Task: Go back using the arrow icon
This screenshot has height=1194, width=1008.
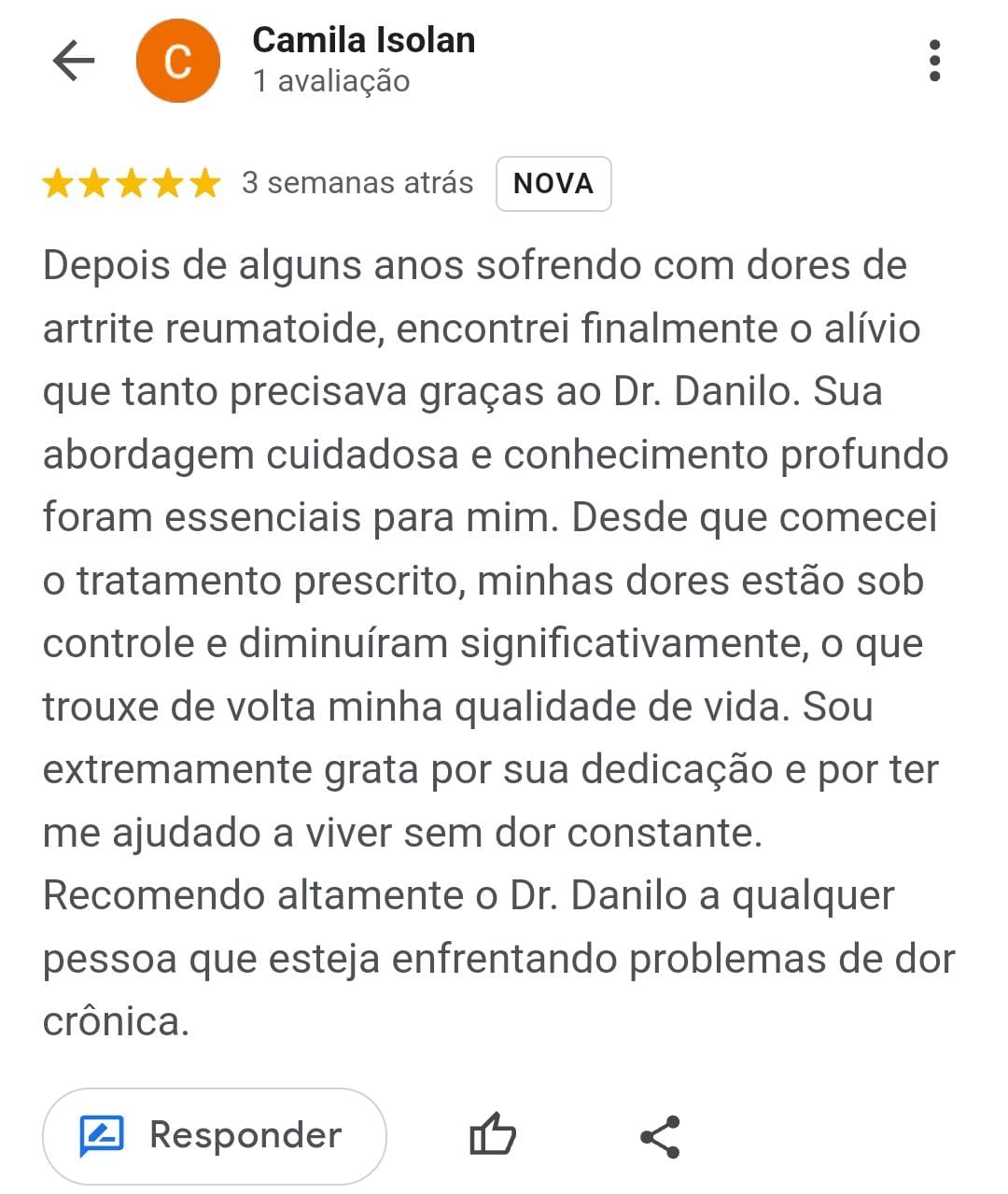Action: coord(74,61)
